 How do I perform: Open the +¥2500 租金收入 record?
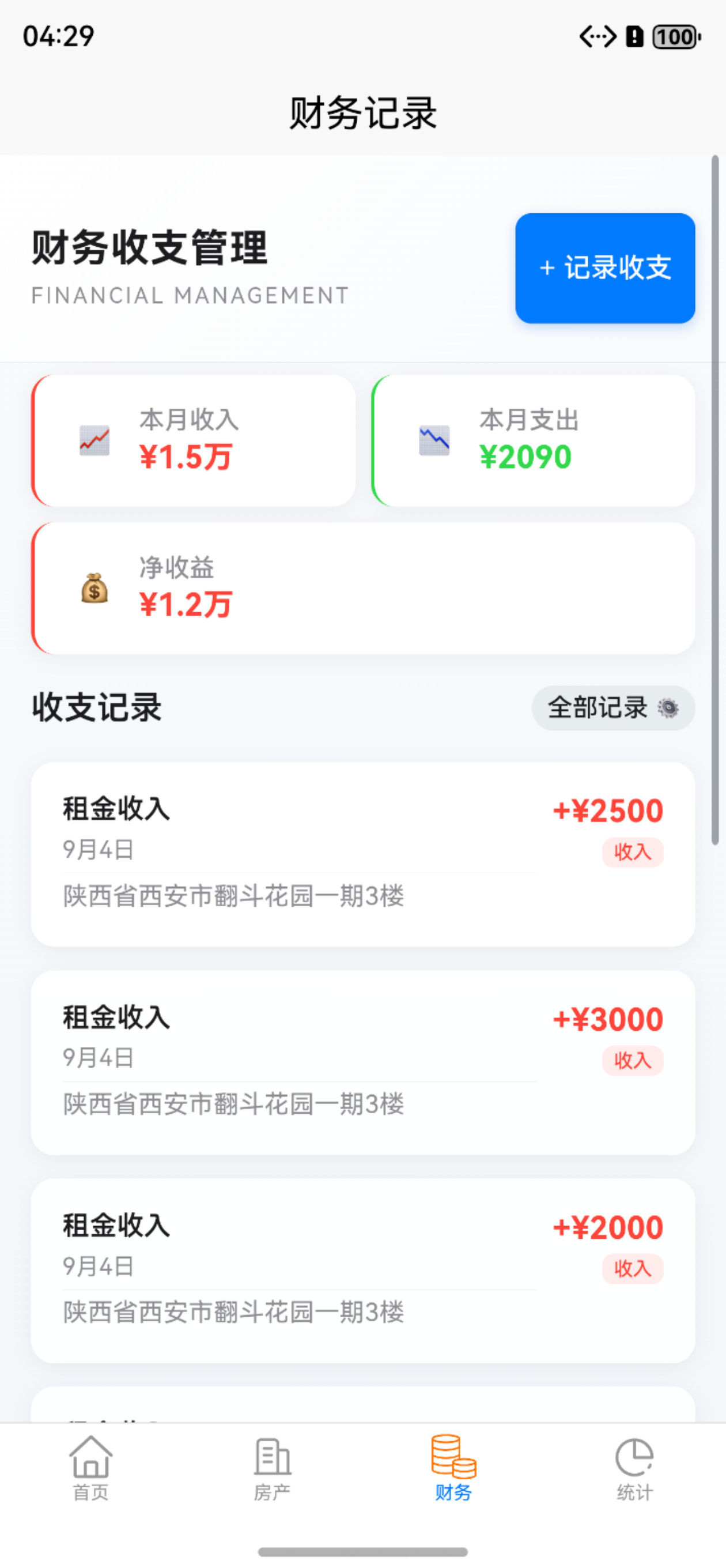[362, 853]
